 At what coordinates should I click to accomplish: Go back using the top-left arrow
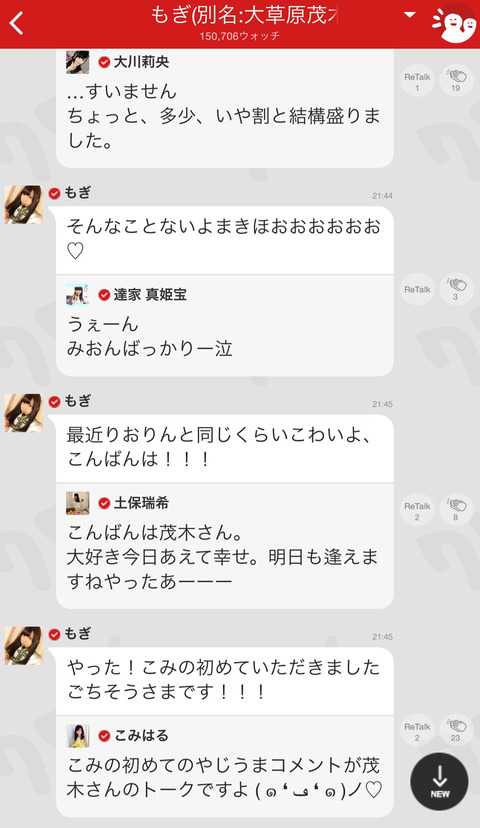coord(17,24)
